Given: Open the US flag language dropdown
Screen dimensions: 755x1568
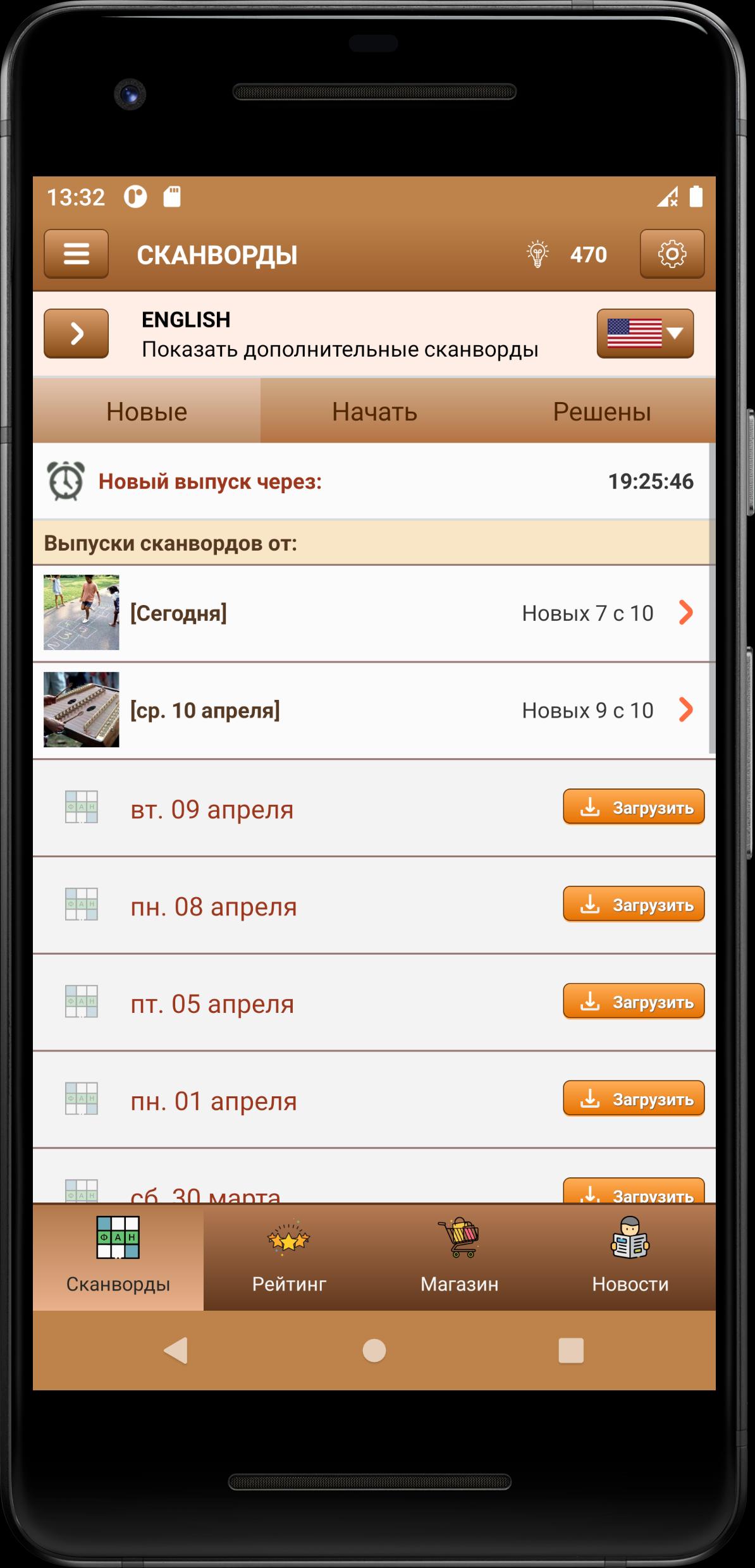Looking at the screenshot, I should click(645, 333).
